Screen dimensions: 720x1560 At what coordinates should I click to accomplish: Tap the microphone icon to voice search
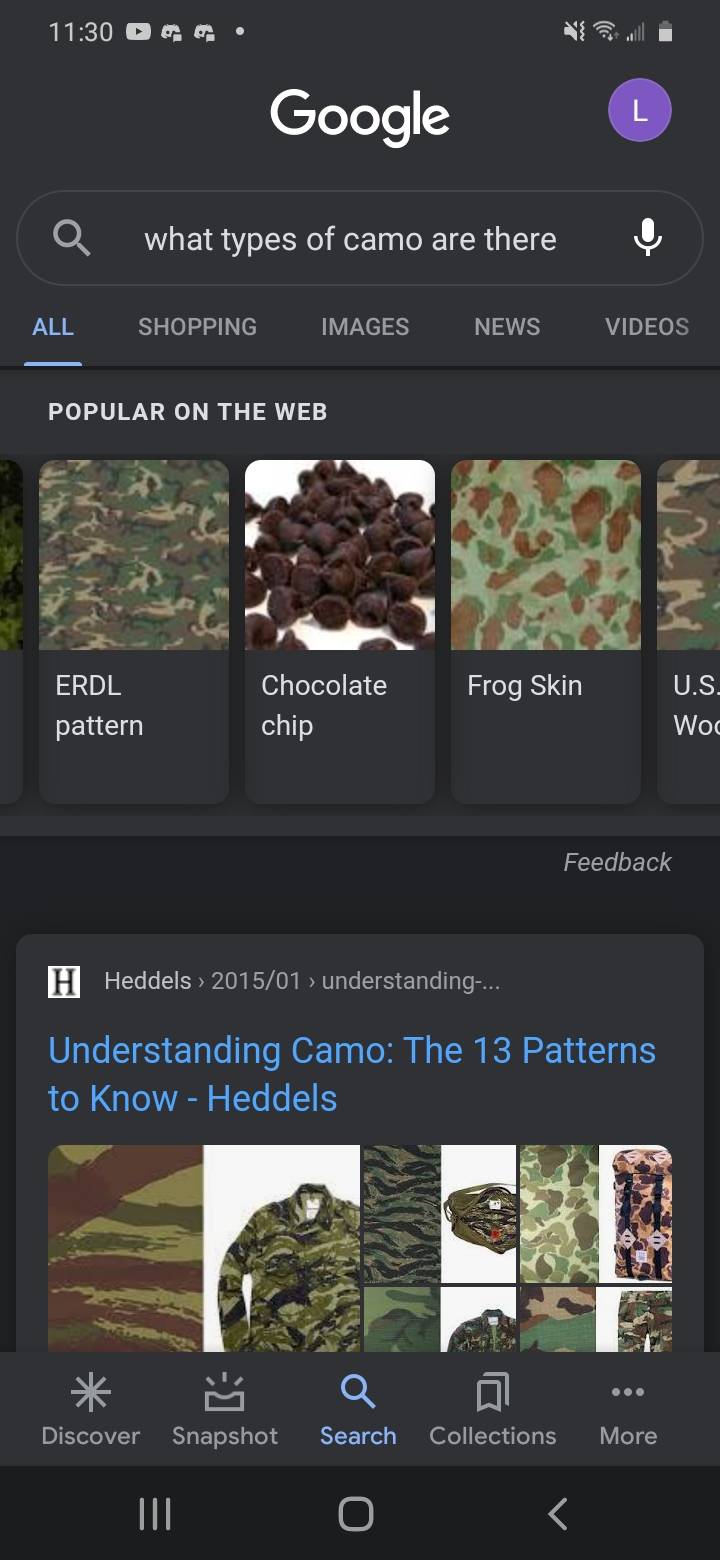pyautogui.click(x=646, y=238)
